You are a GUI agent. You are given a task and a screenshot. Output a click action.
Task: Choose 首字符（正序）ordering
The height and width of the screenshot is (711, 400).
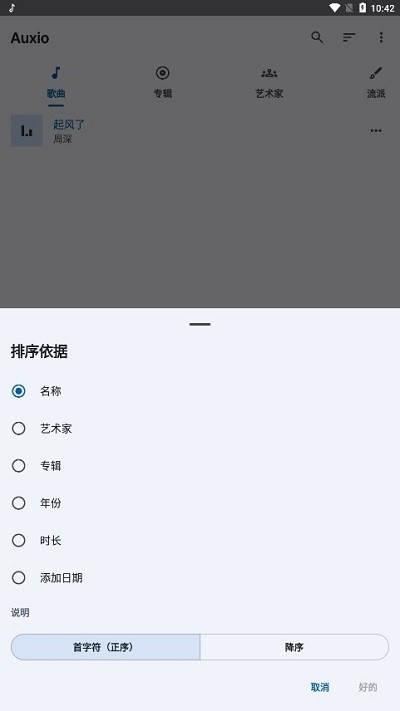click(x=105, y=647)
